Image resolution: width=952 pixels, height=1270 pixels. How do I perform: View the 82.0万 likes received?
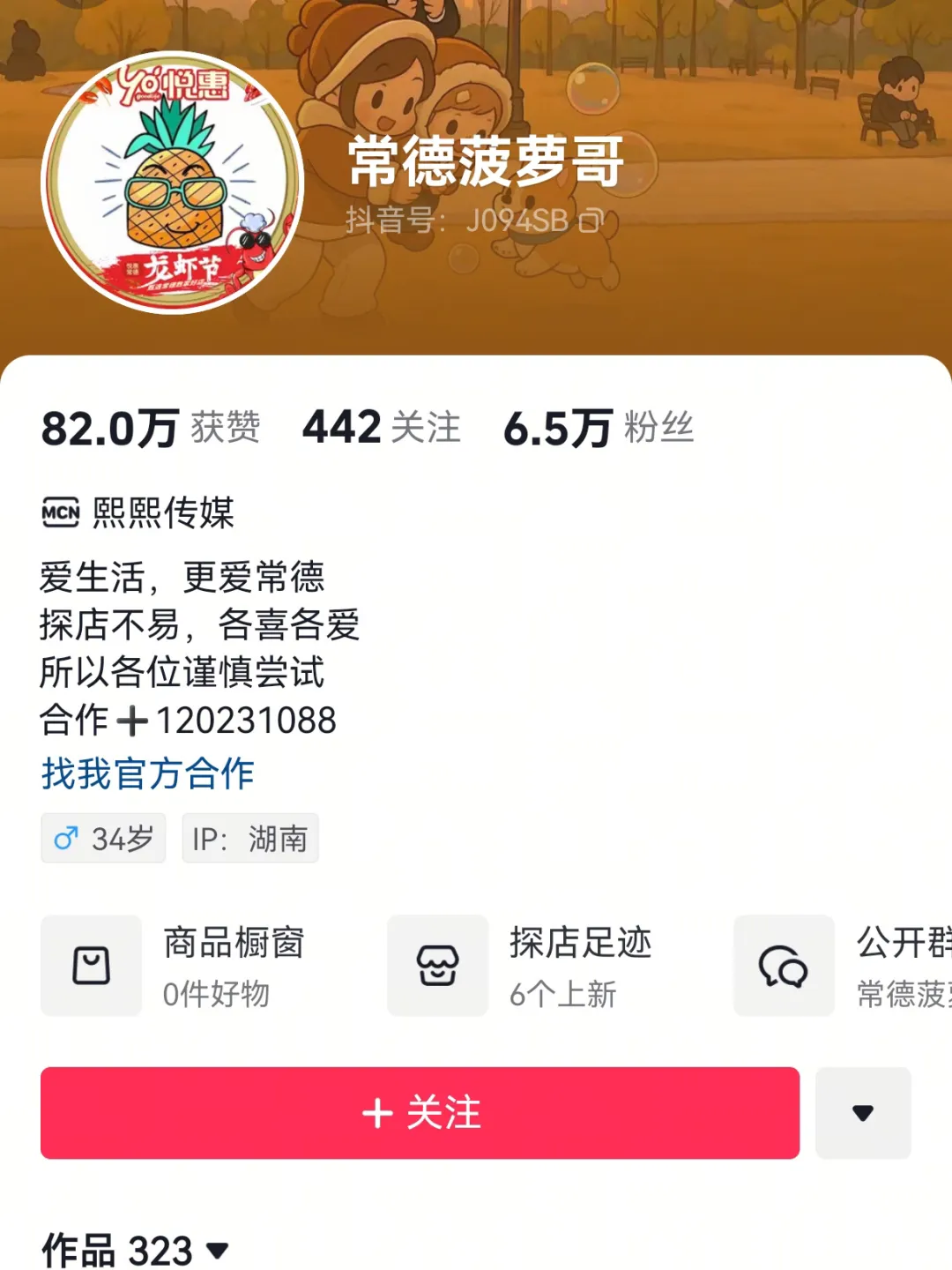pyautogui.click(x=150, y=428)
